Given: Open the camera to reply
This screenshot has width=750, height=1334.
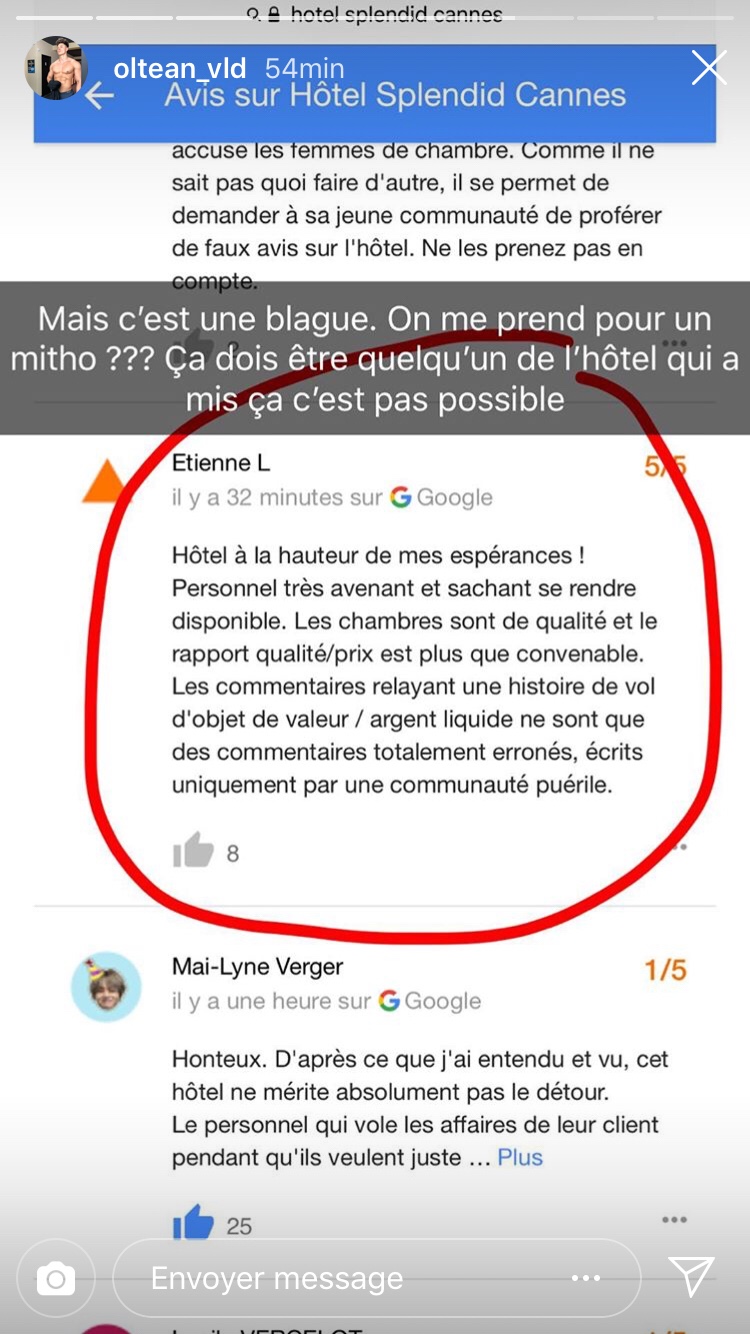Looking at the screenshot, I should (x=56, y=1278).
